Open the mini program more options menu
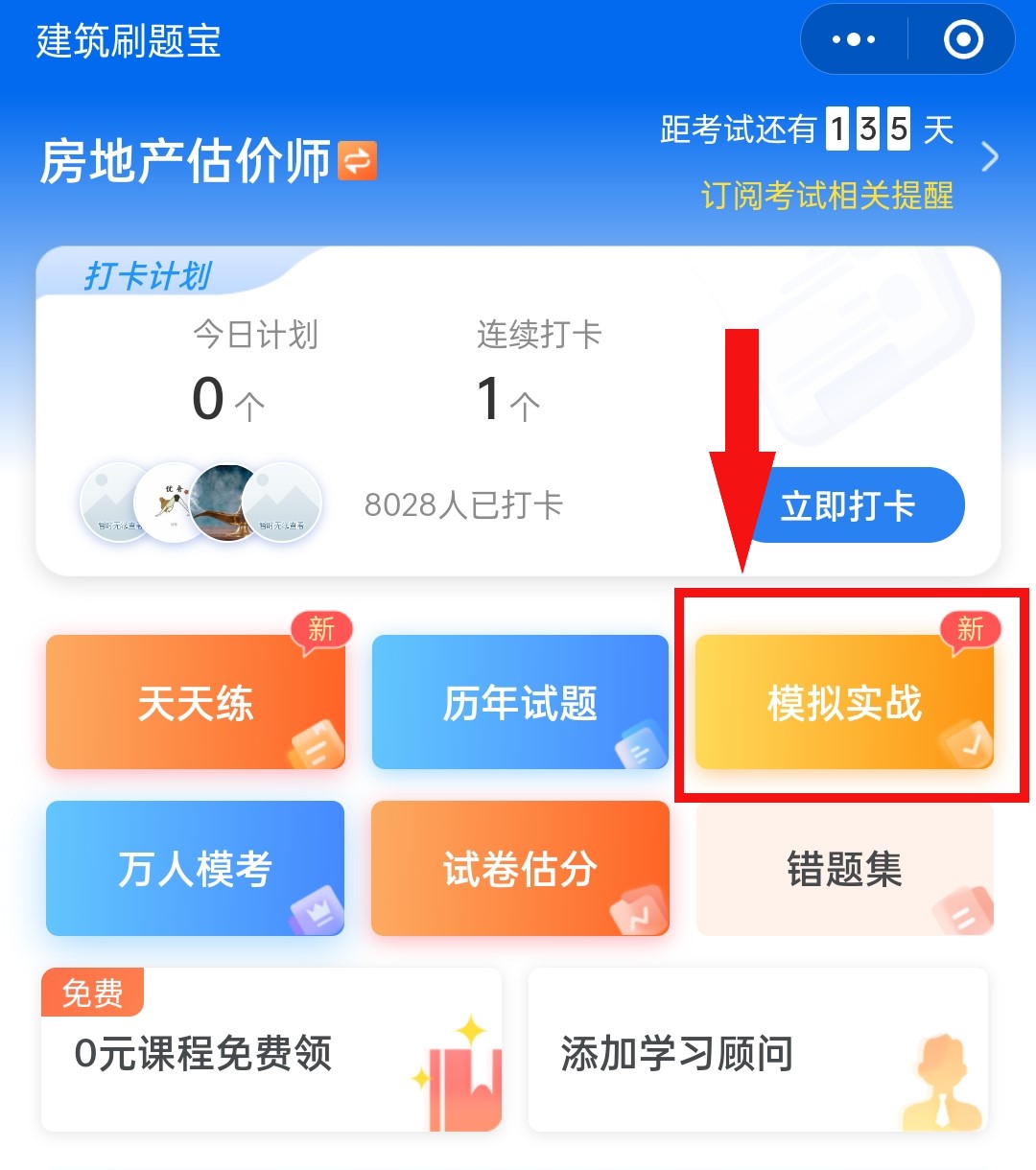The width and height of the screenshot is (1036, 1170). click(853, 40)
